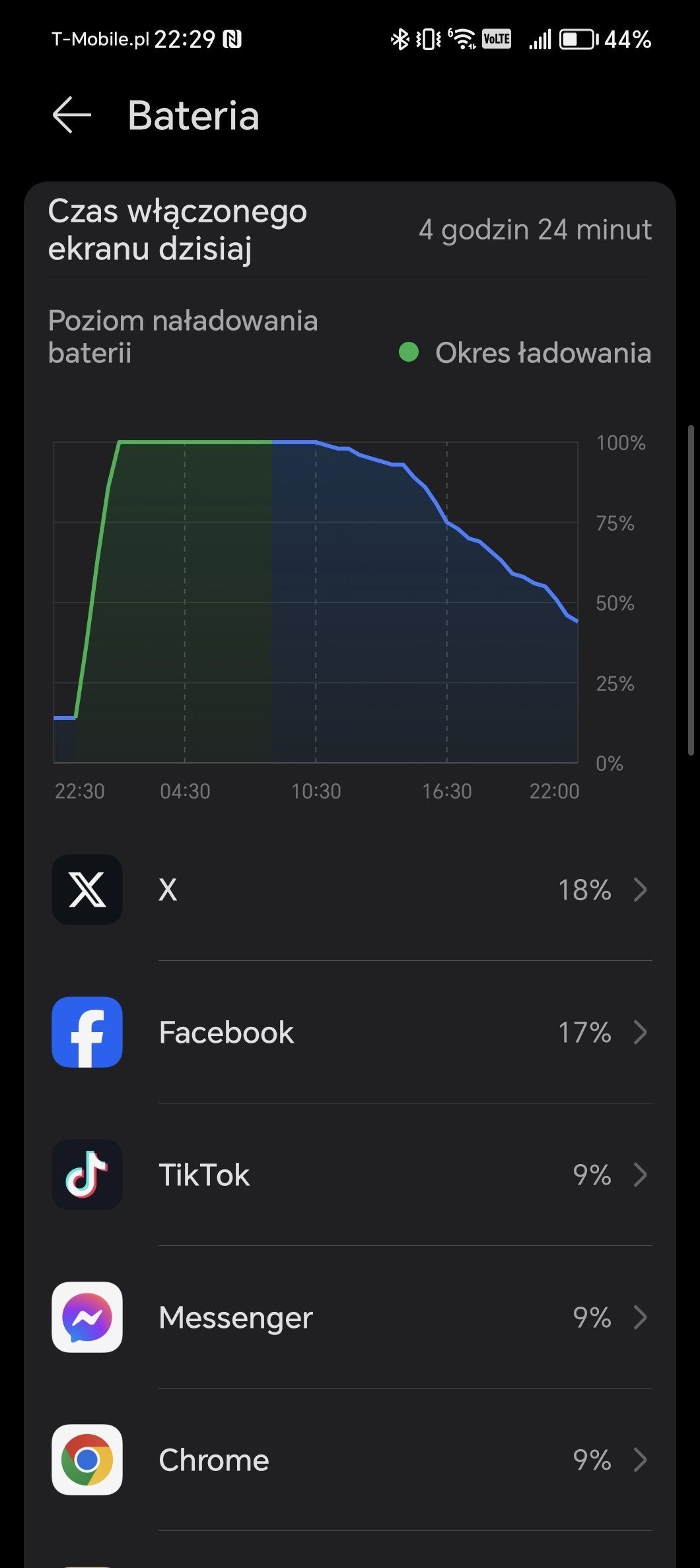Open Facebook battery usage details
700x1568 pixels.
coord(350,1032)
